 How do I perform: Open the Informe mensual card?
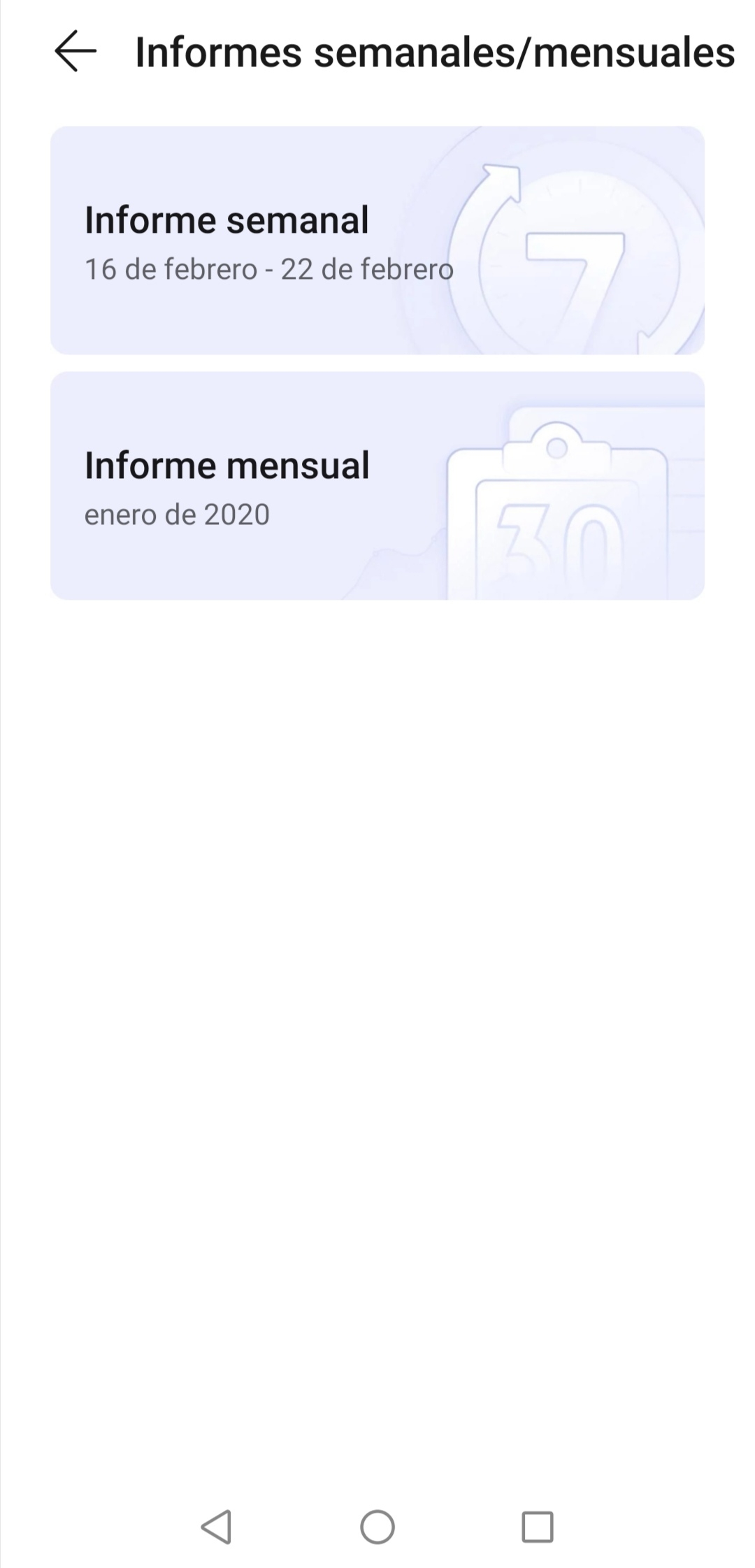377,486
